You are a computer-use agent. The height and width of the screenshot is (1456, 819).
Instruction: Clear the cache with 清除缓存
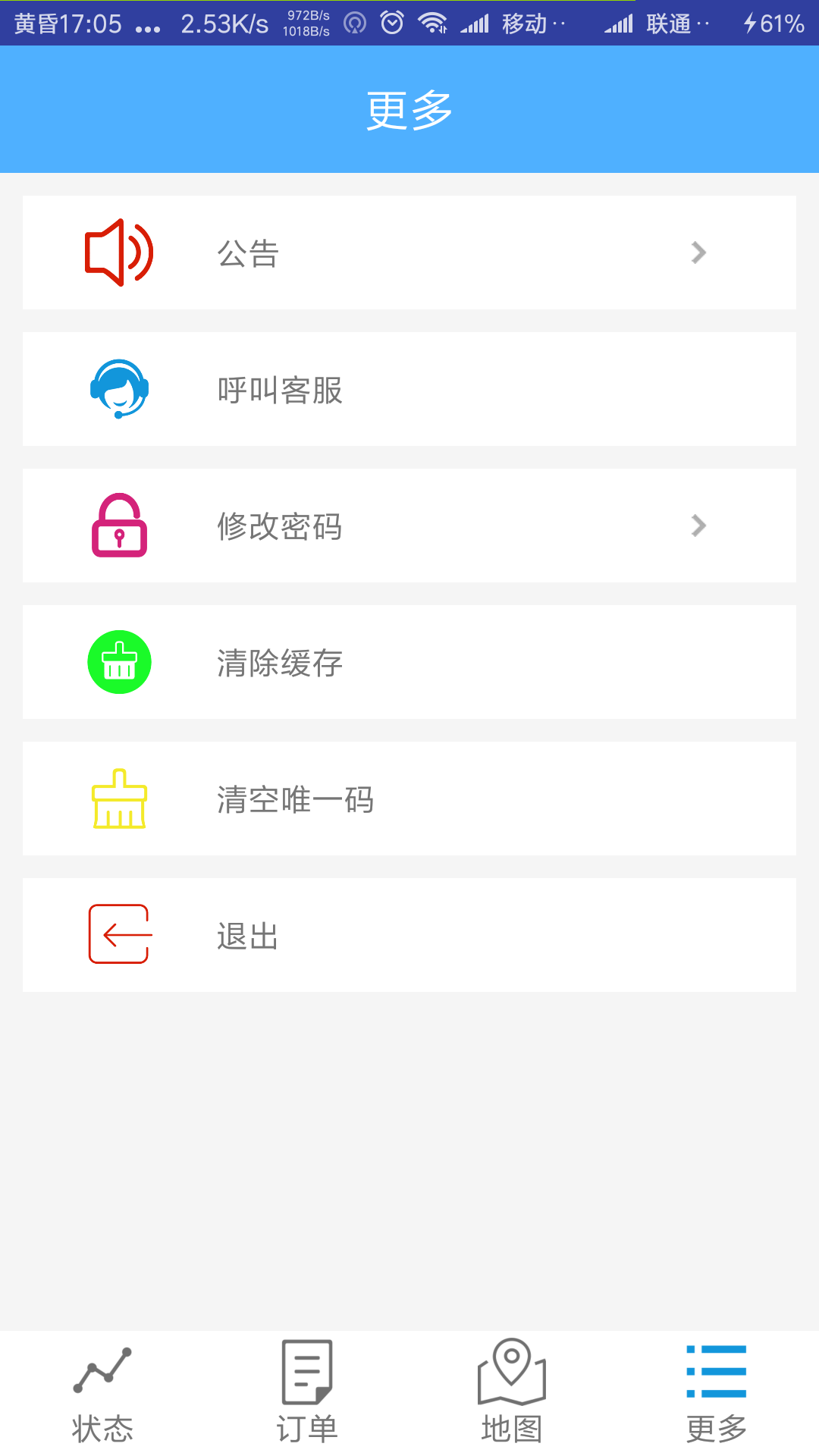tap(409, 662)
